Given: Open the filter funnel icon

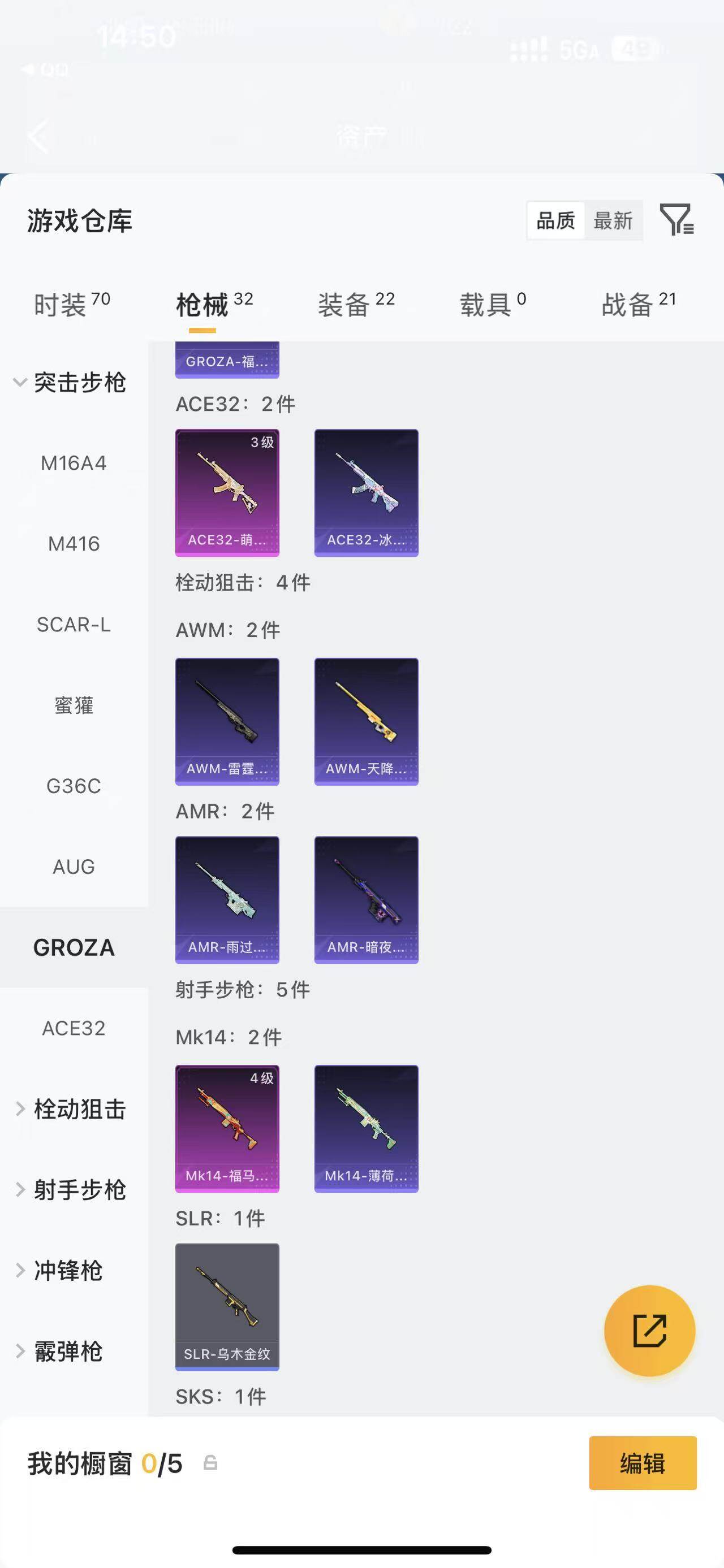Looking at the screenshot, I should (678, 221).
